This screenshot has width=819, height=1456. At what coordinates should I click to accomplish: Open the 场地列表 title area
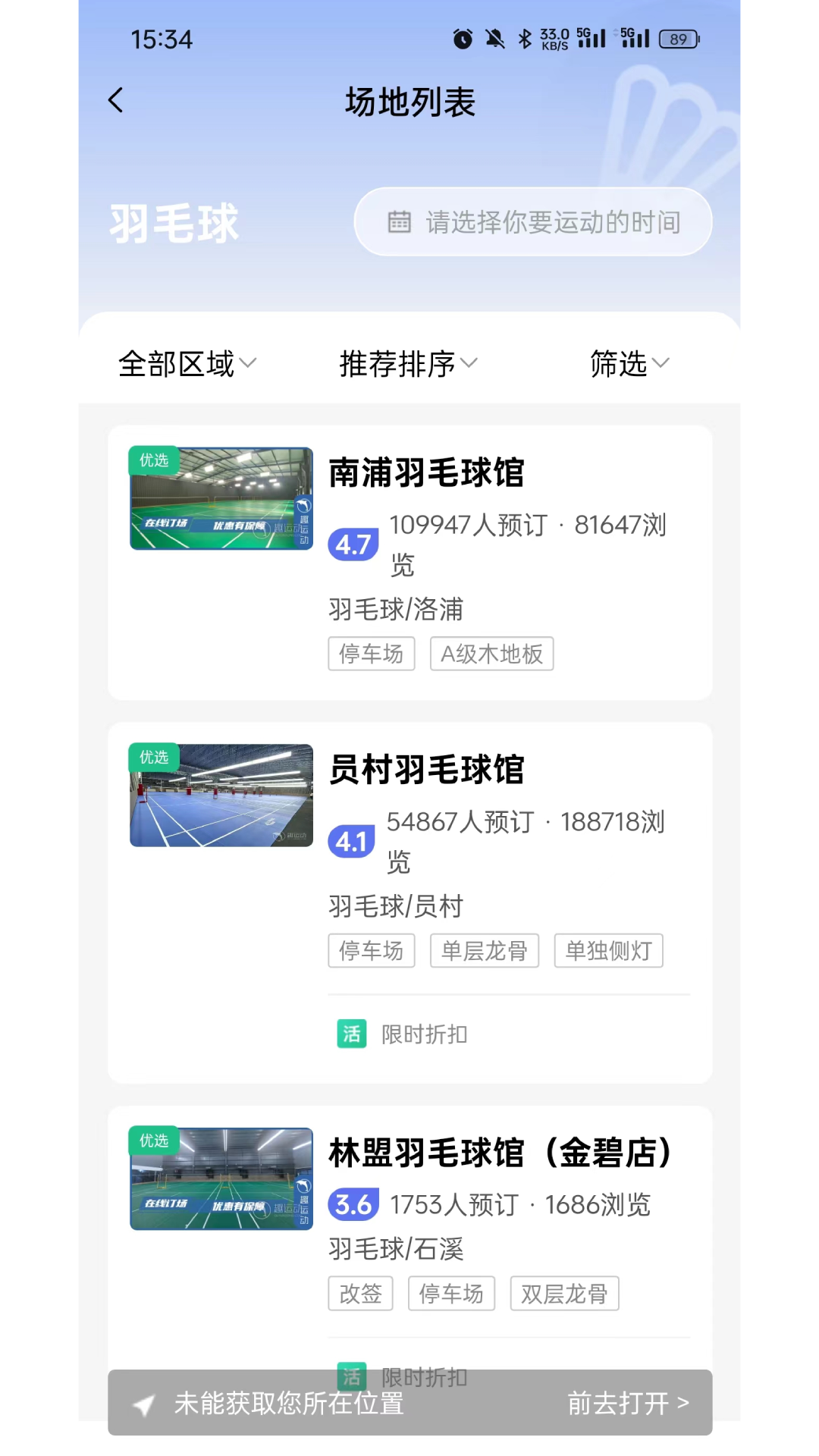point(409,102)
